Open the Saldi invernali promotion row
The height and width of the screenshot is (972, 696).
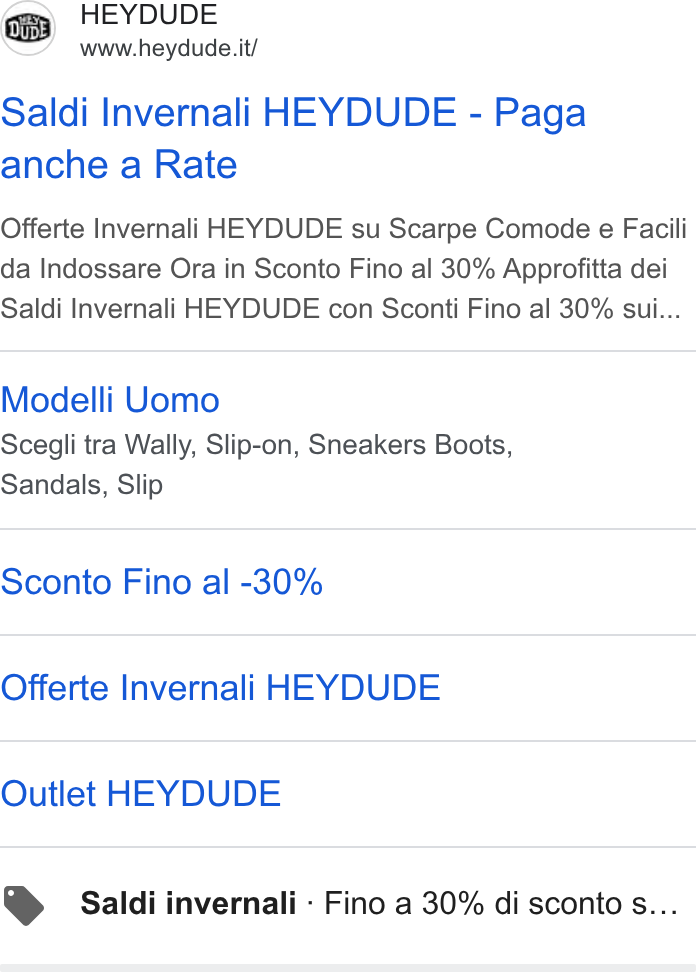[348, 904]
